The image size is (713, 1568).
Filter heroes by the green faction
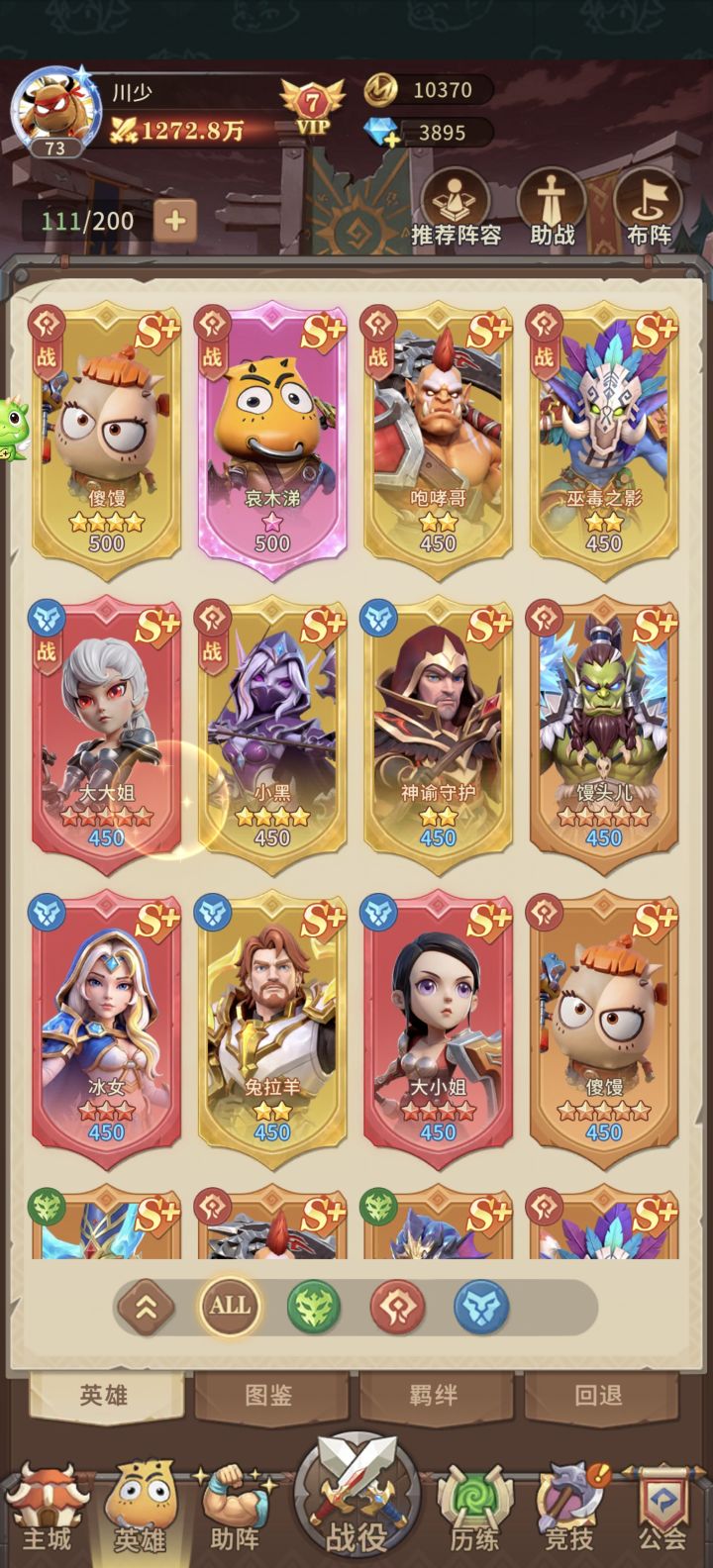[x=314, y=1307]
